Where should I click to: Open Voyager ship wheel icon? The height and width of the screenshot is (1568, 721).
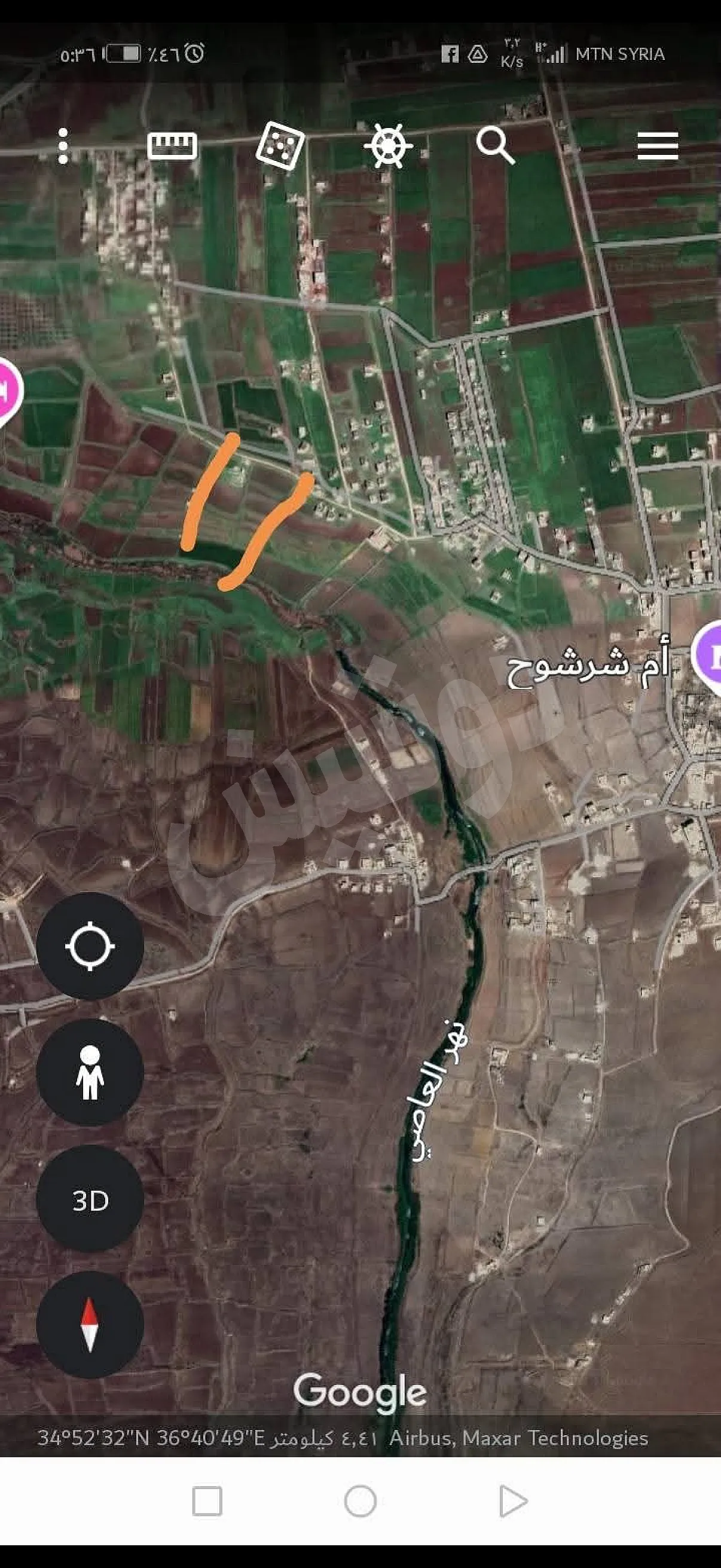pyautogui.click(x=388, y=146)
